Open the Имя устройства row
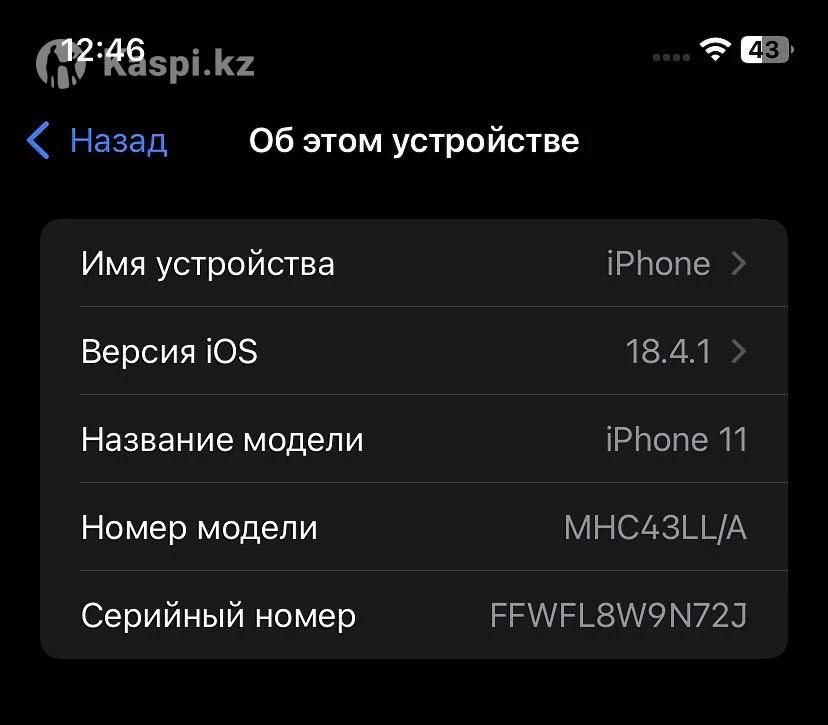Viewport: 828px width, 725px height. pyautogui.click(x=413, y=264)
